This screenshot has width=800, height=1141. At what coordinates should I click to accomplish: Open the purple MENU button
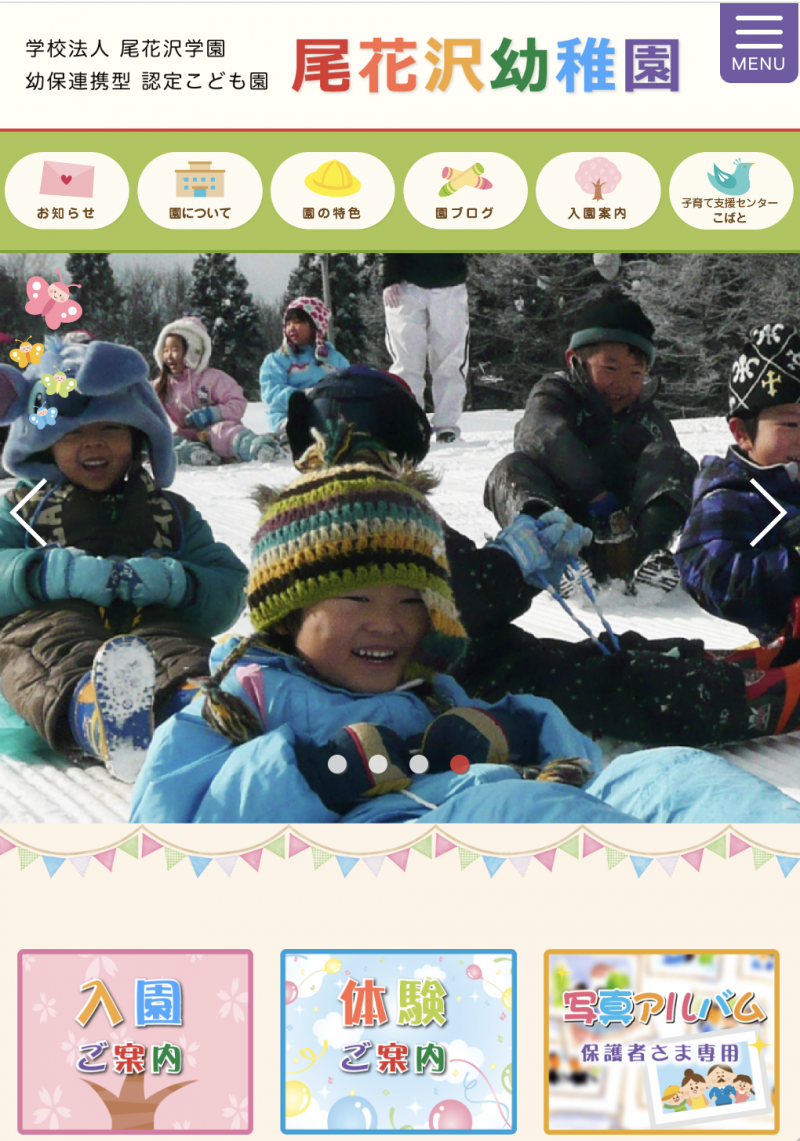pyautogui.click(x=758, y=43)
